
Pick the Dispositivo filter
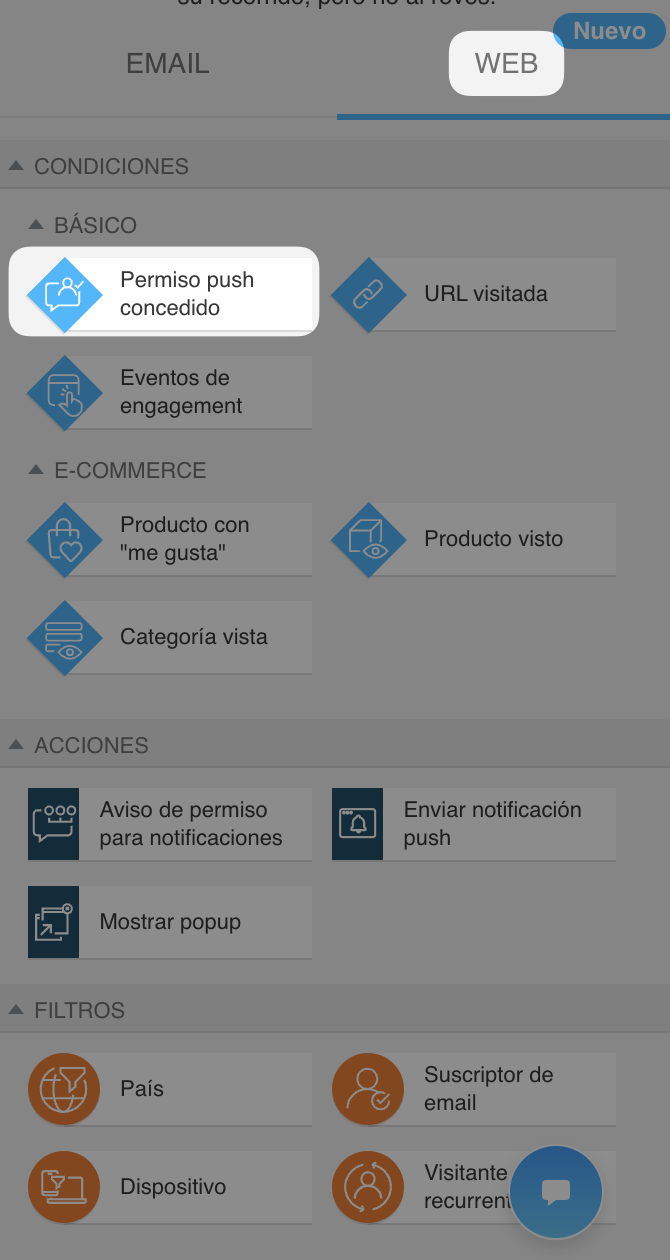170,1187
